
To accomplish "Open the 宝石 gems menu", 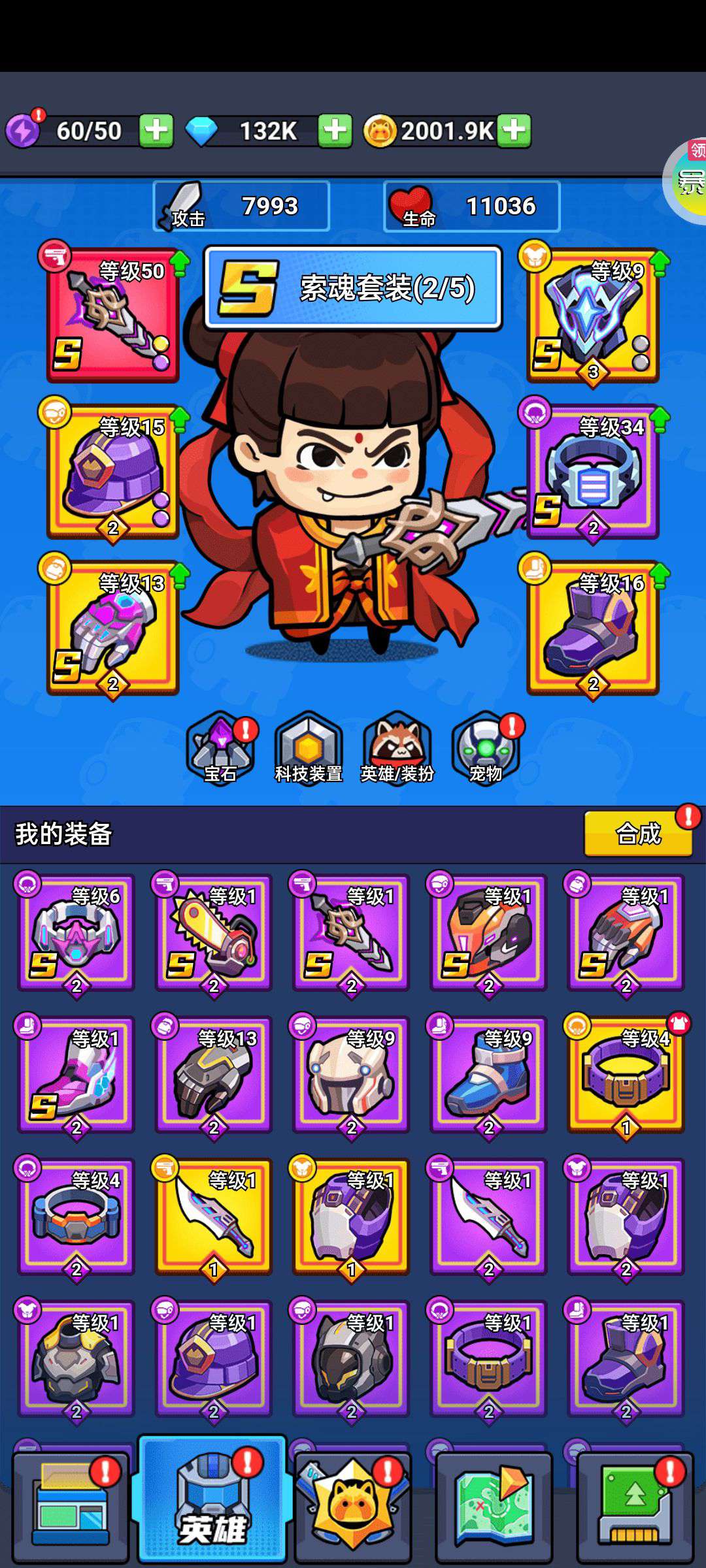I will coord(221,748).
